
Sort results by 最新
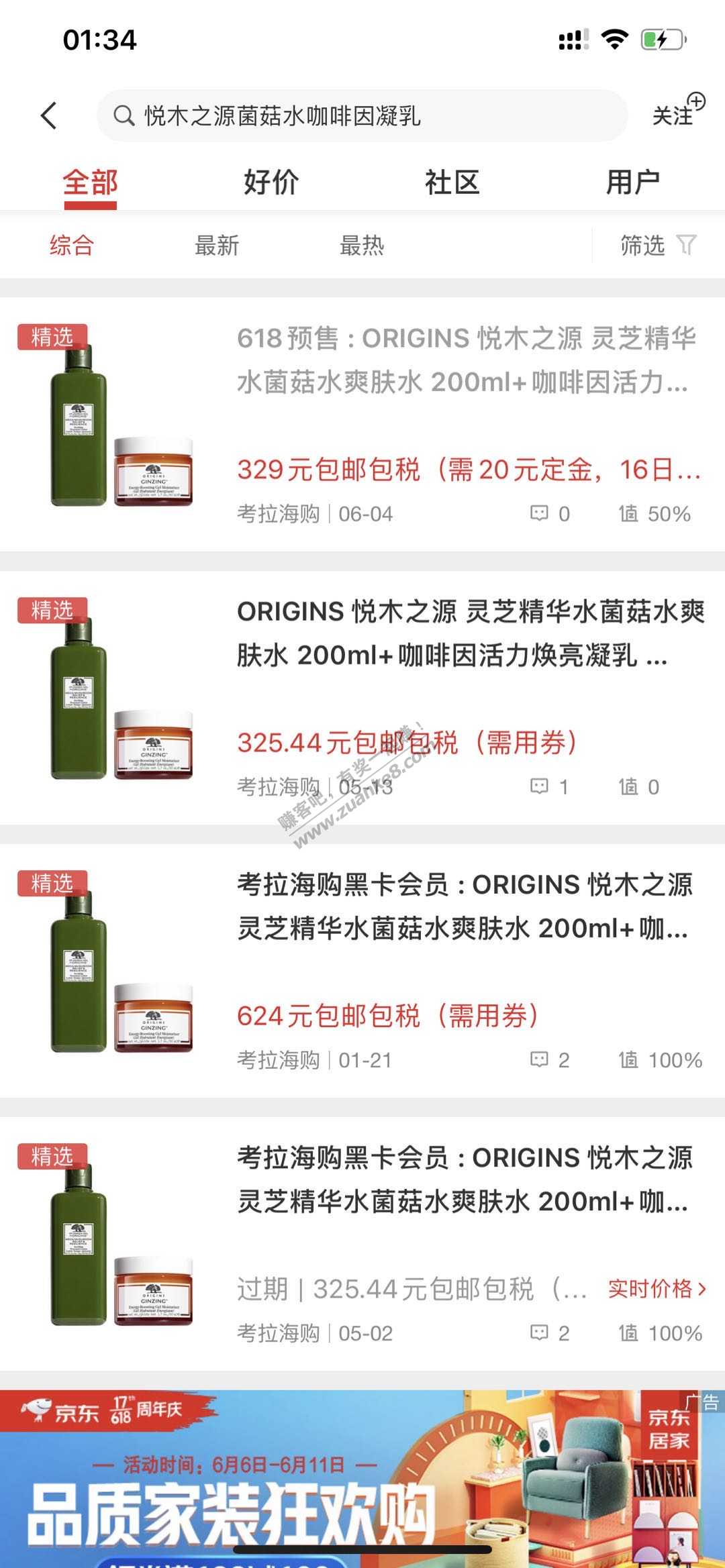click(x=217, y=246)
